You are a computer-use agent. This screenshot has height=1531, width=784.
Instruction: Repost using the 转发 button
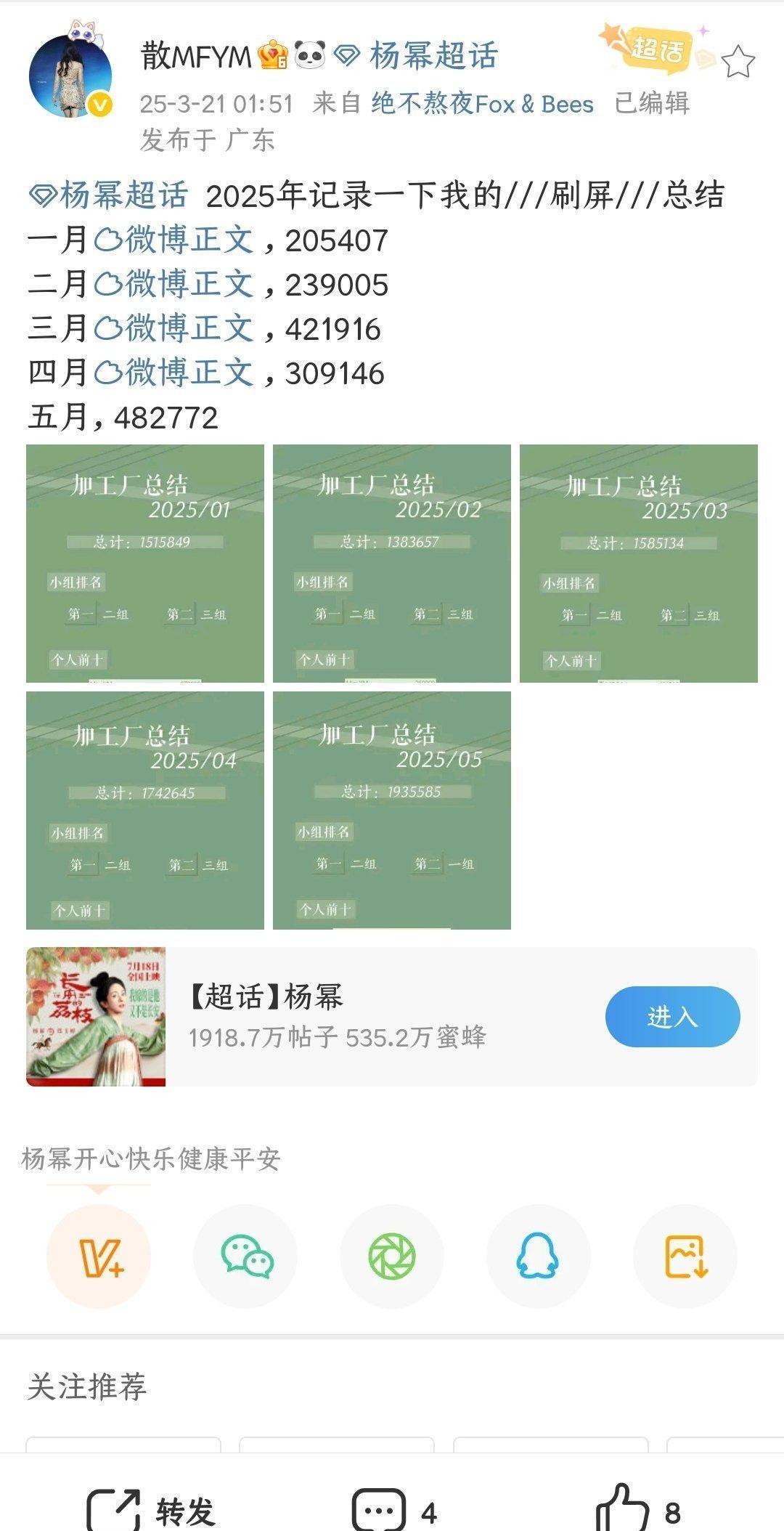point(151,1511)
